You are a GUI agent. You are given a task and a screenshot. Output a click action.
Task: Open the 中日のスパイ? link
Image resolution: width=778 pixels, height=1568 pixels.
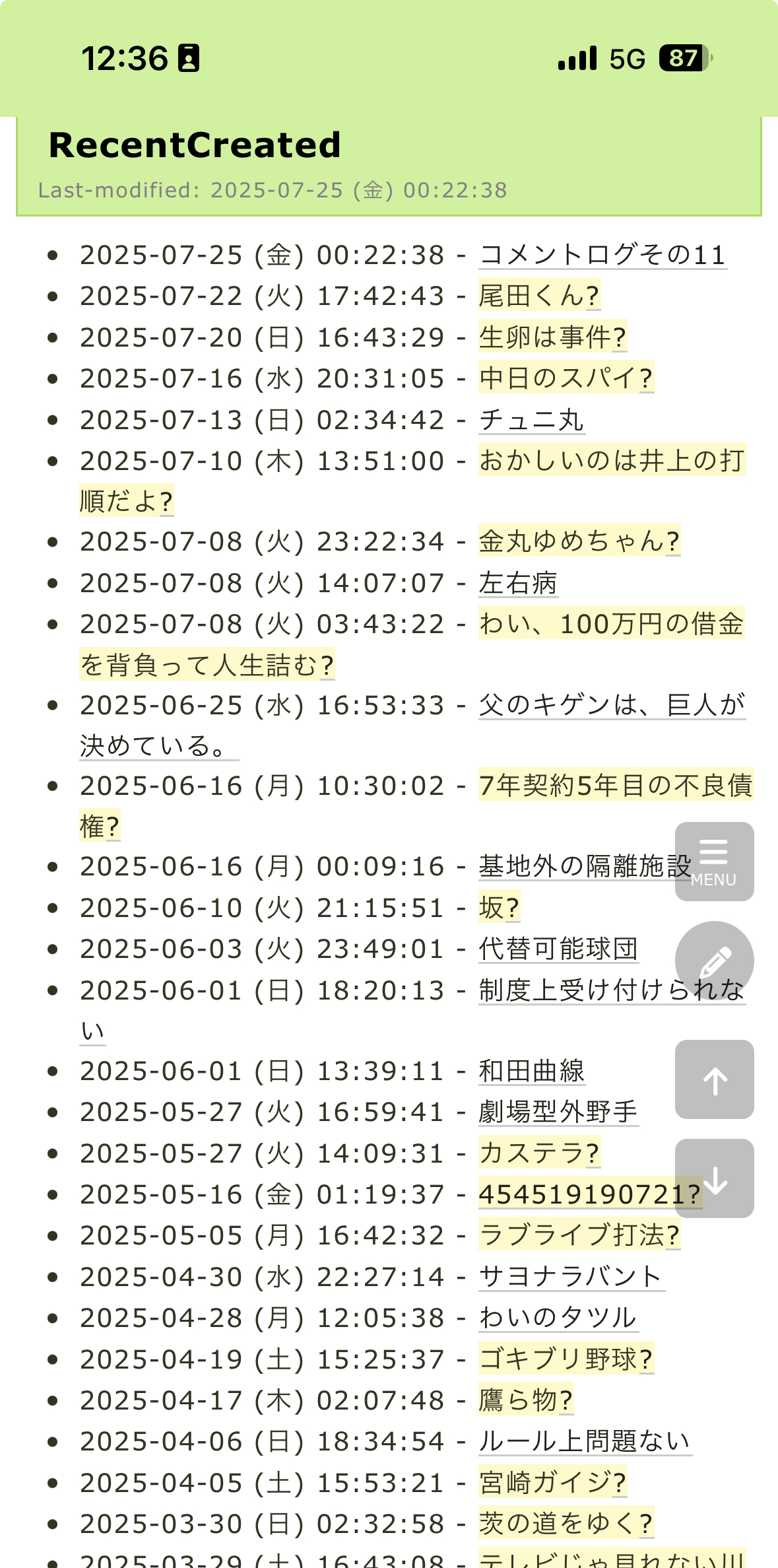click(566, 378)
